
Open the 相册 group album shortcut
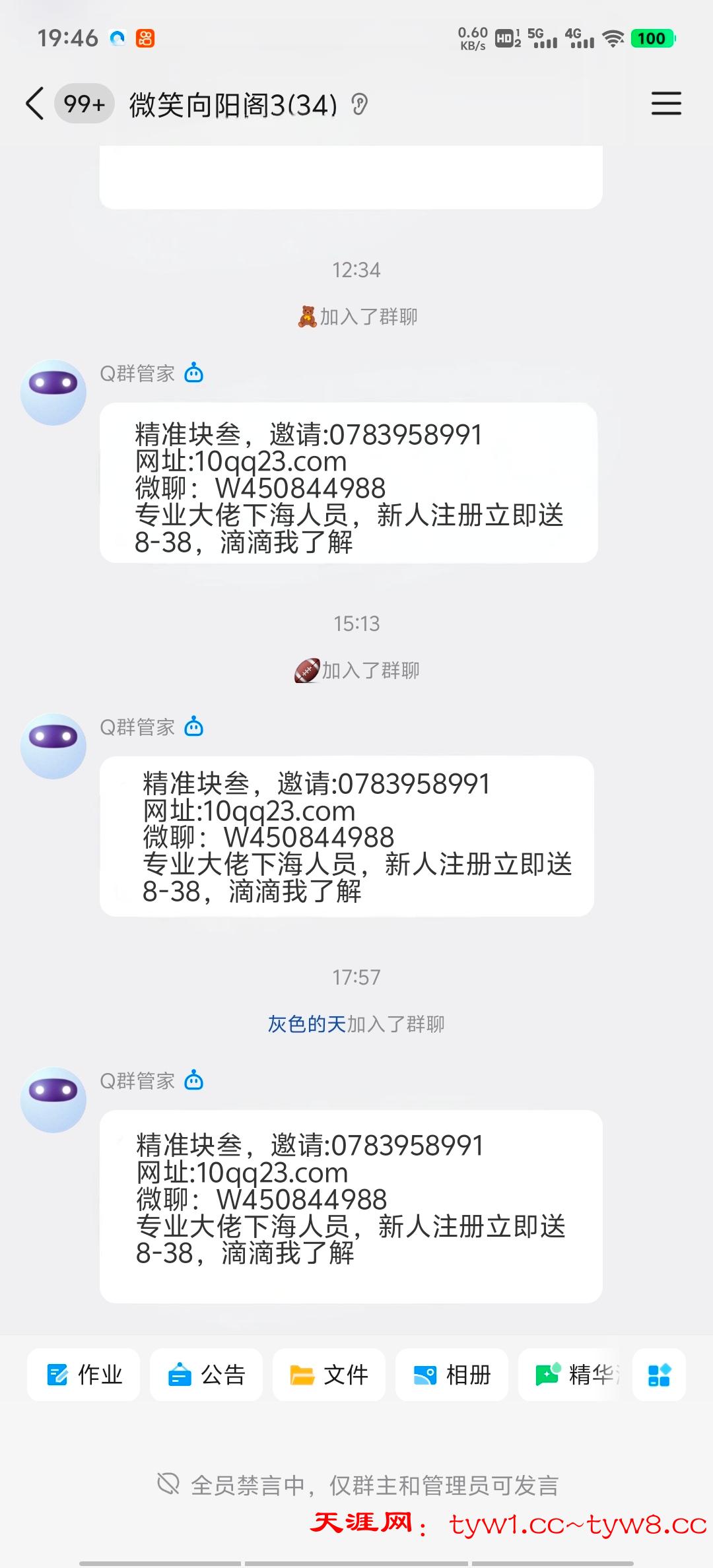(452, 1375)
